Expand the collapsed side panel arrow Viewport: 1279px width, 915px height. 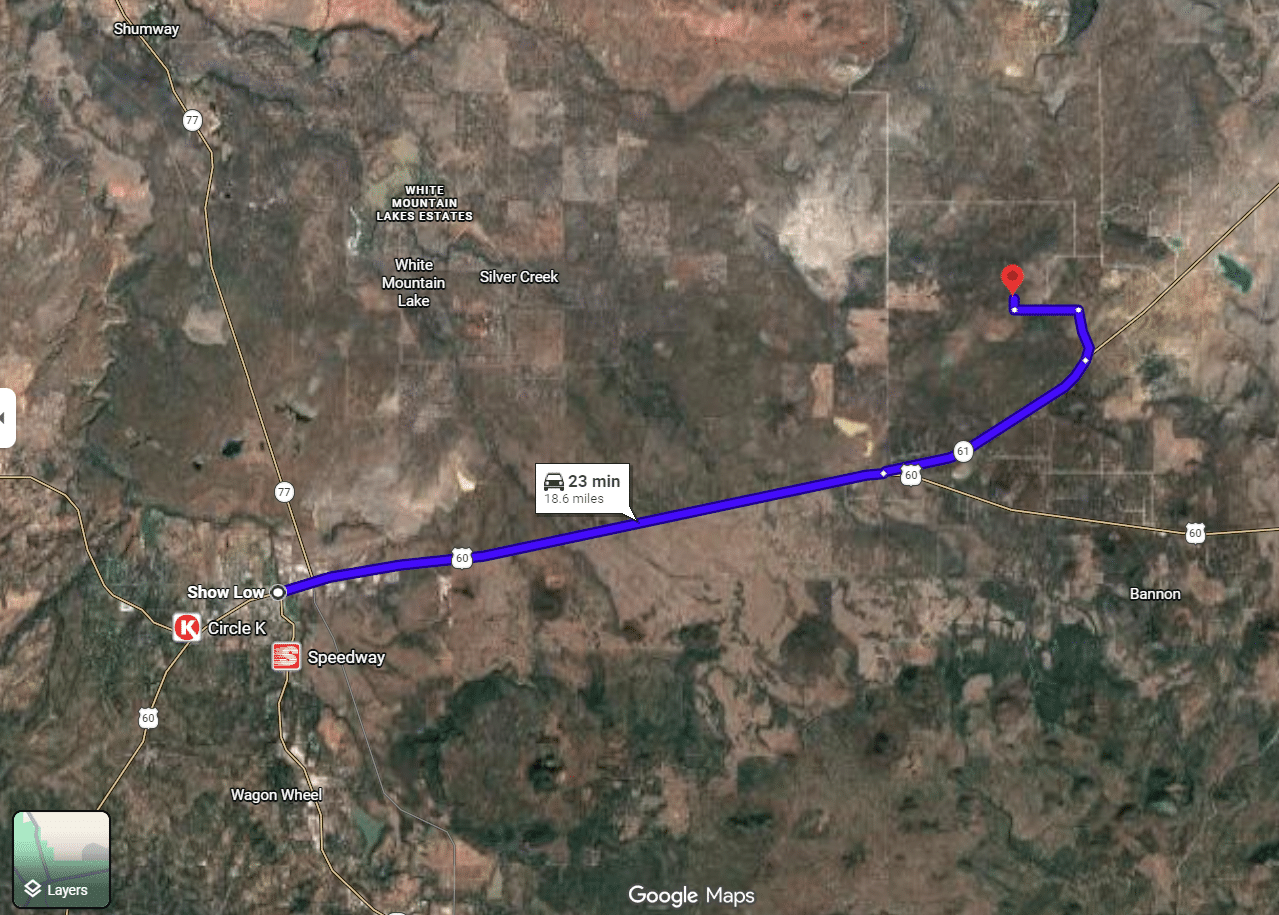(x=7, y=417)
